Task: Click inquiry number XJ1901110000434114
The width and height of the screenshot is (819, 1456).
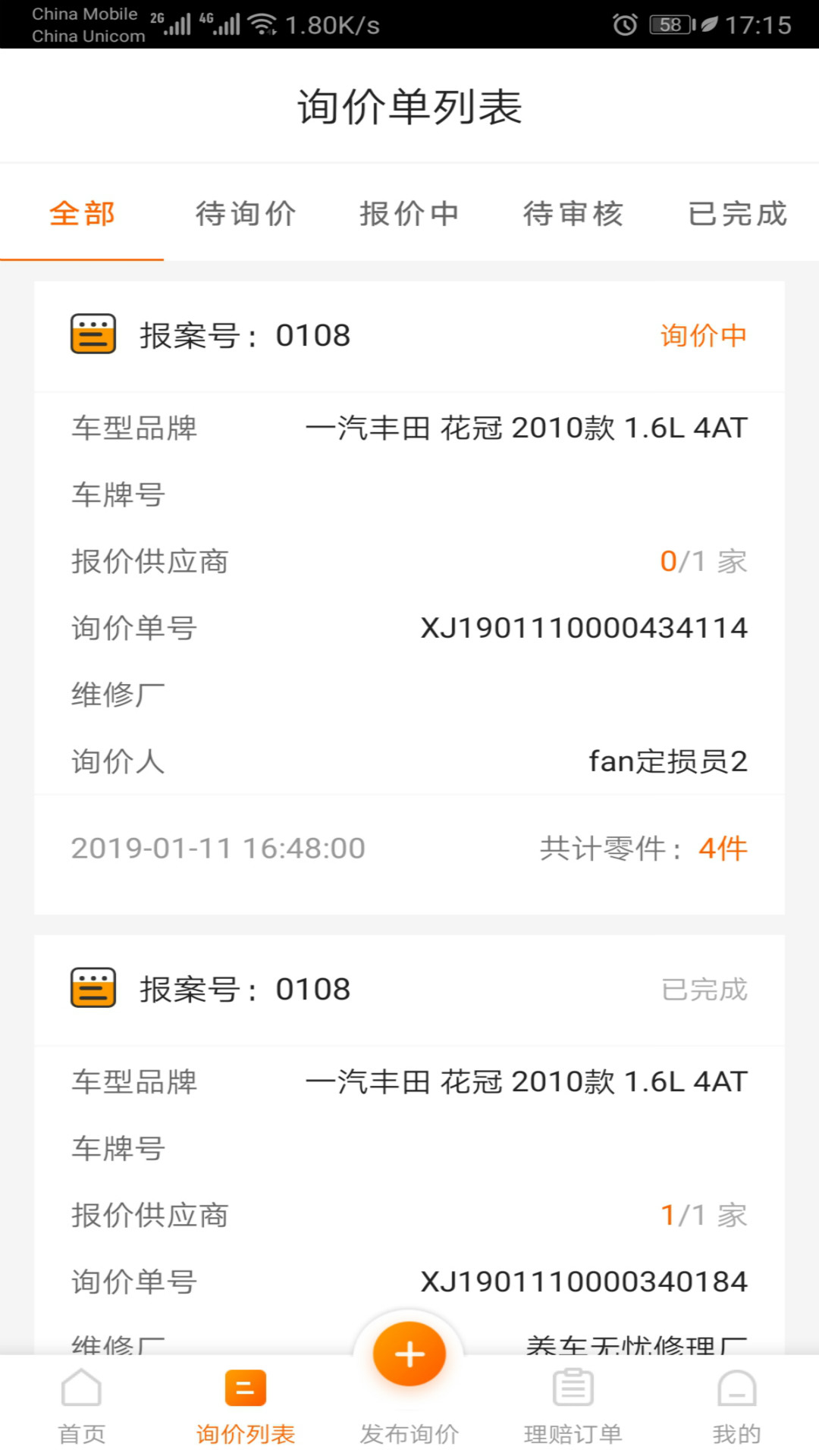Action: point(584,627)
